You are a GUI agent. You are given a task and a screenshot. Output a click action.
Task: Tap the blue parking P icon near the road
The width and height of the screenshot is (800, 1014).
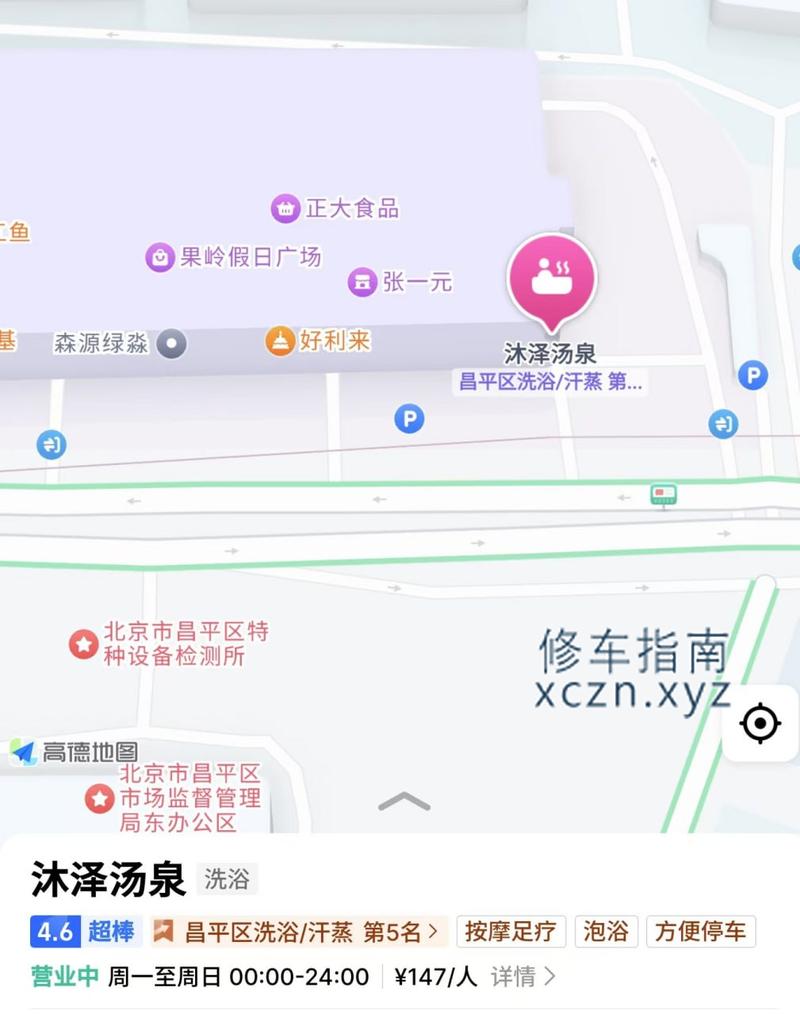click(407, 420)
